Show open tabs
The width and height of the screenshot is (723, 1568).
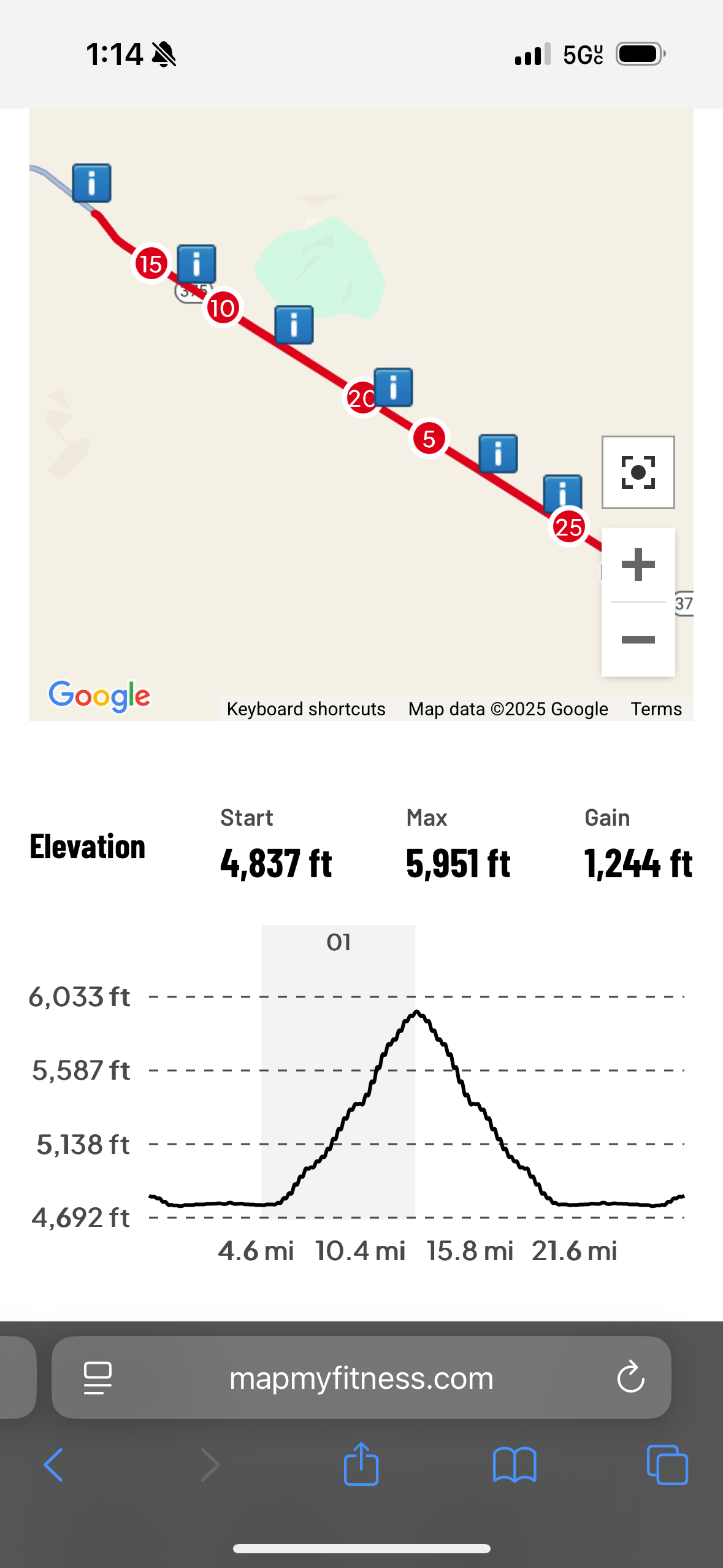click(x=667, y=1465)
